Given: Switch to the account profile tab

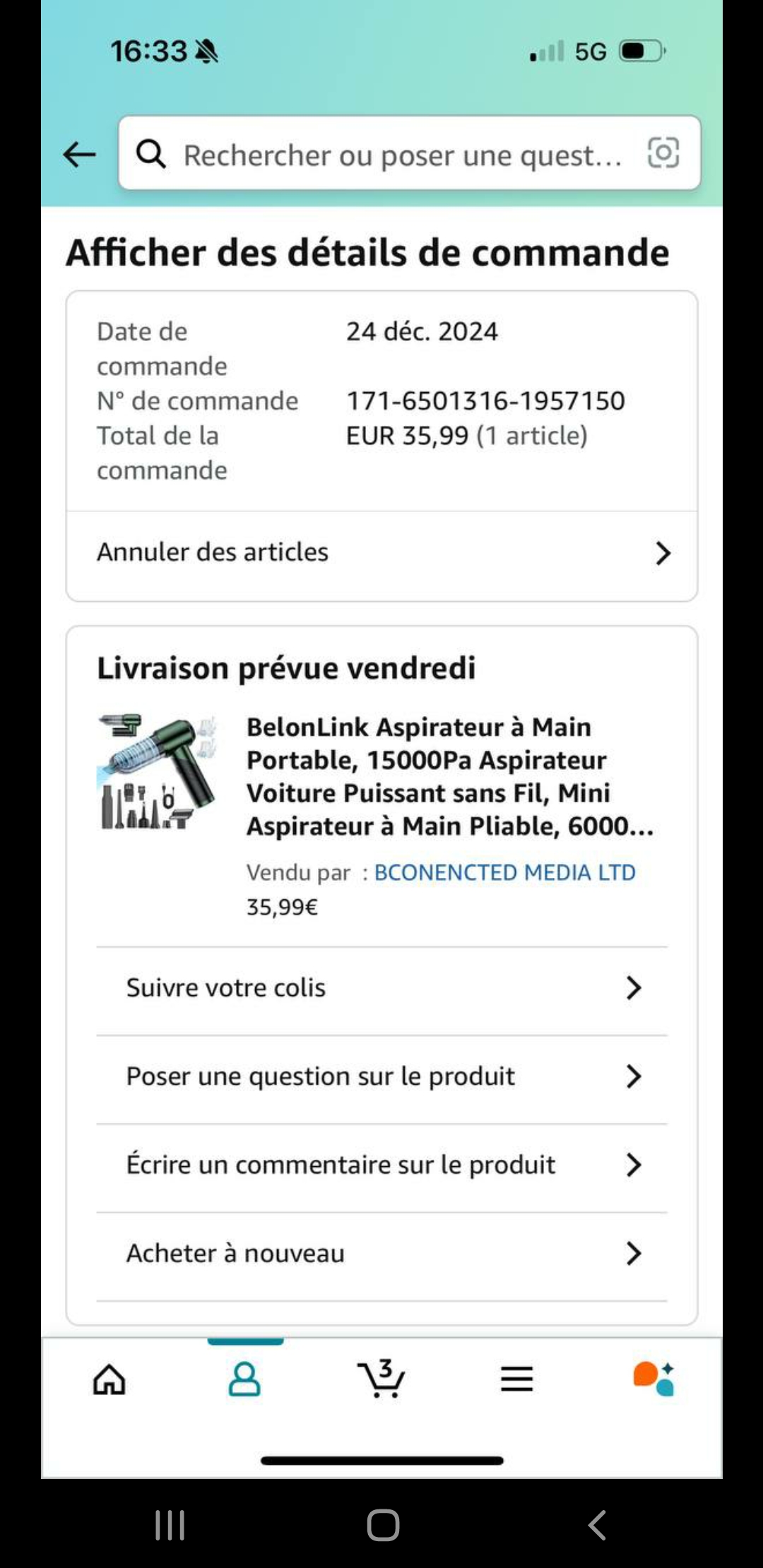Looking at the screenshot, I should [x=244, y=1378].
